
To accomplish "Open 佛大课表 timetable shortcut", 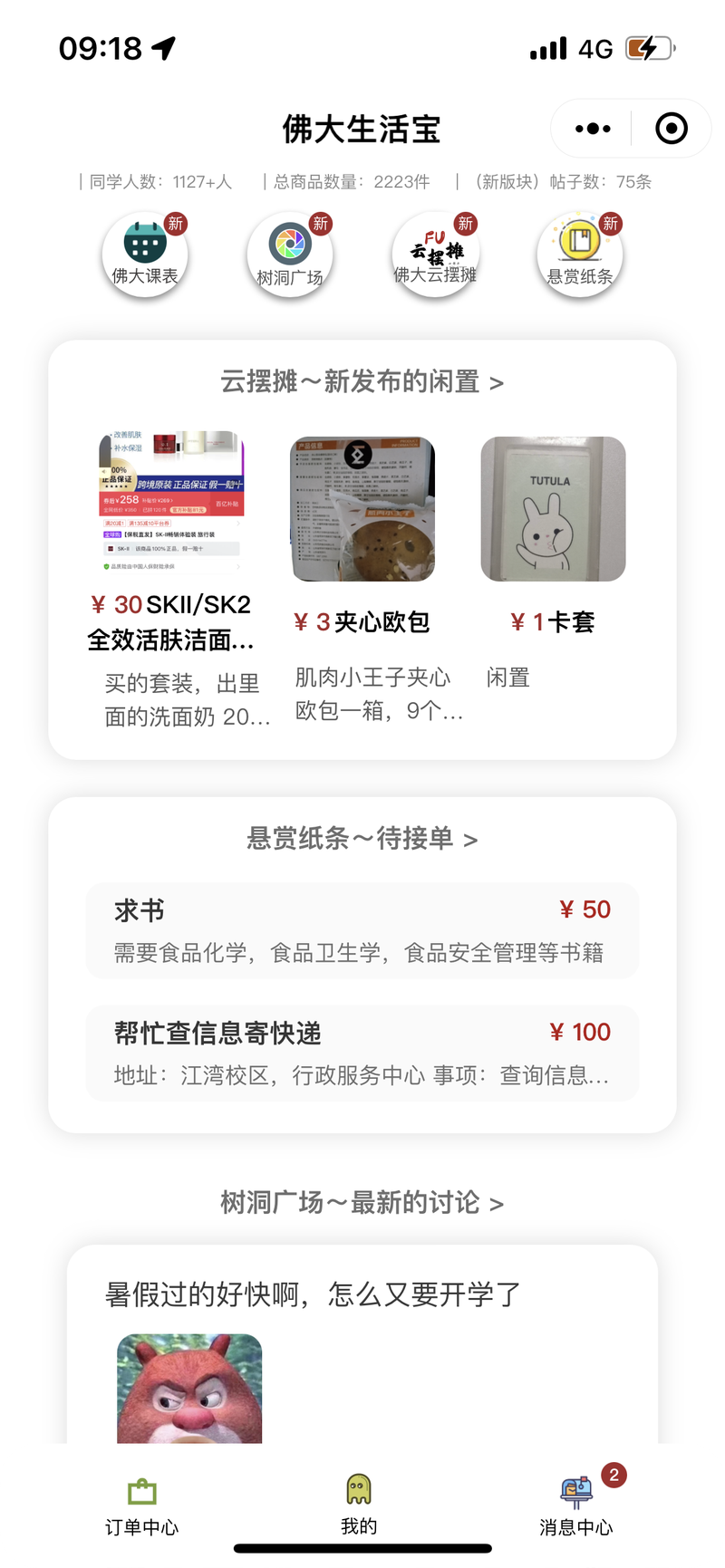I will point(145,255).
